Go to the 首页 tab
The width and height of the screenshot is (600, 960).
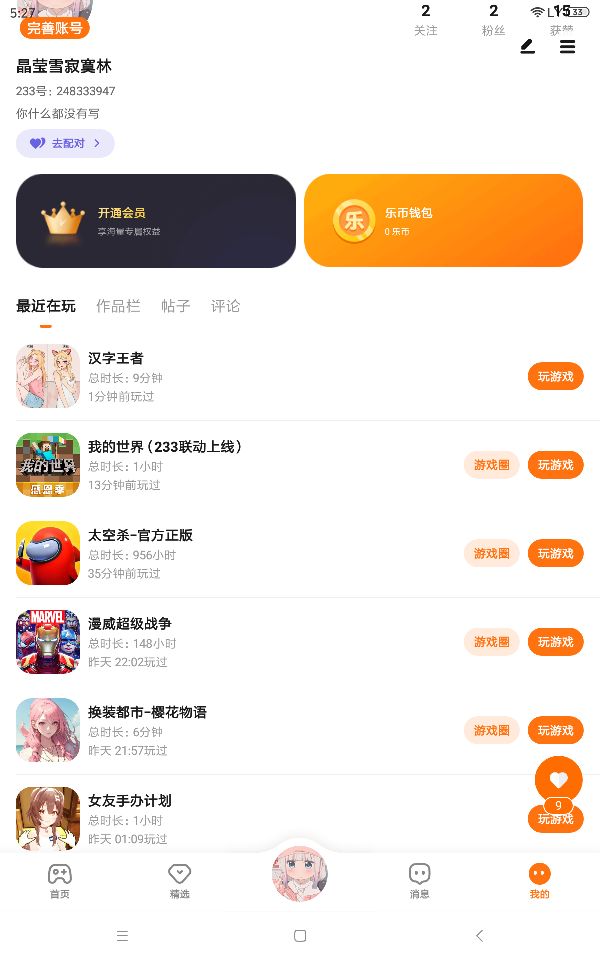pos(60,881)
